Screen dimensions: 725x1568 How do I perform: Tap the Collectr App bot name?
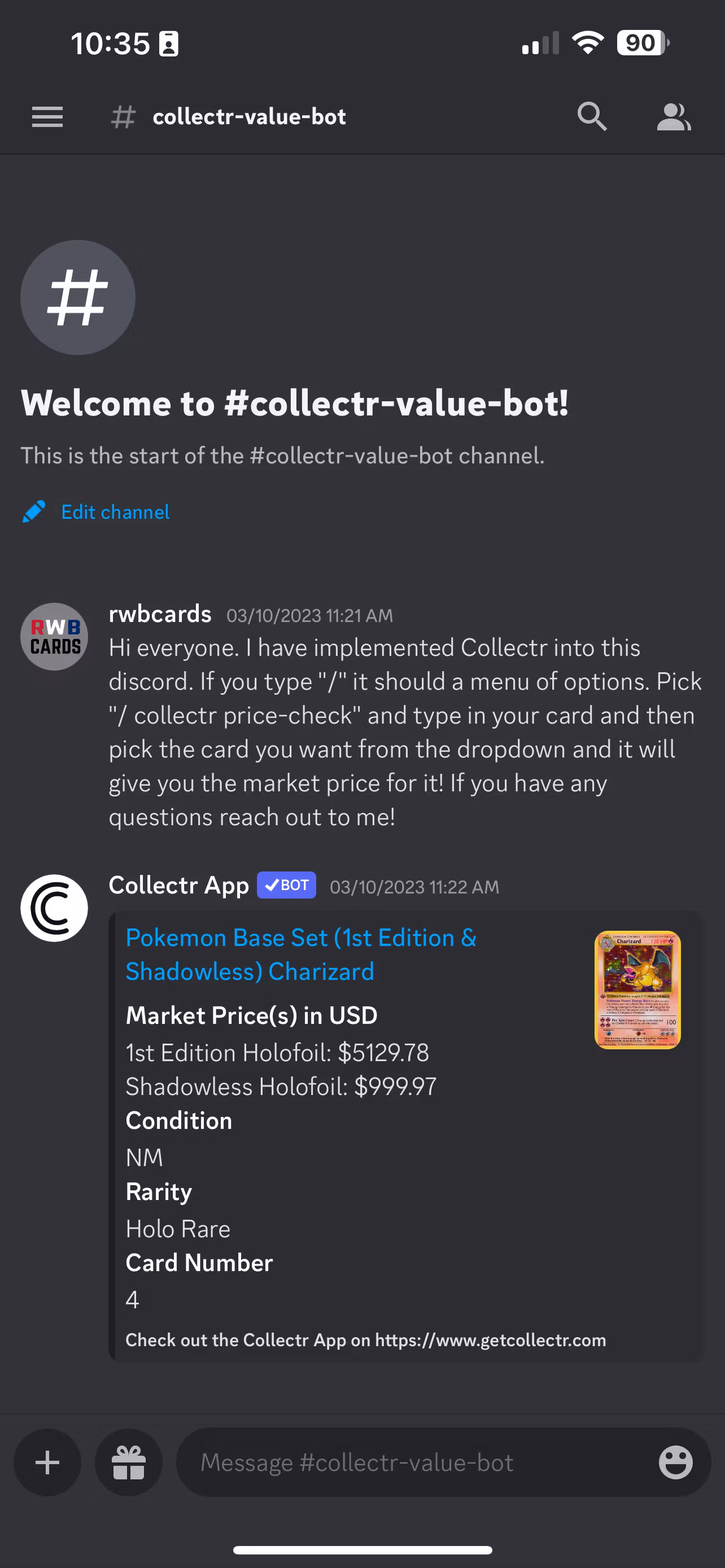[x=178, y=885]
